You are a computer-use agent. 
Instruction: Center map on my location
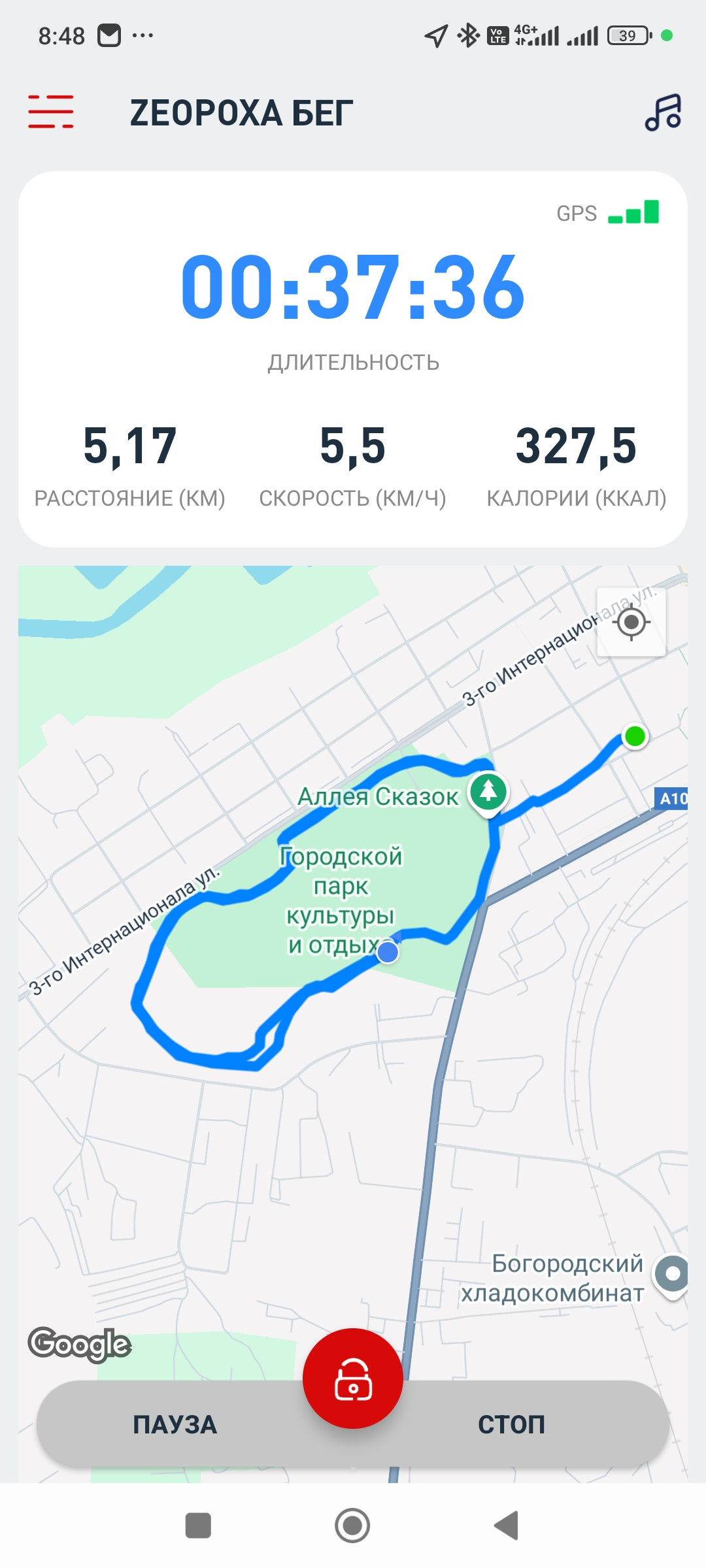click(x=631, y=622)
